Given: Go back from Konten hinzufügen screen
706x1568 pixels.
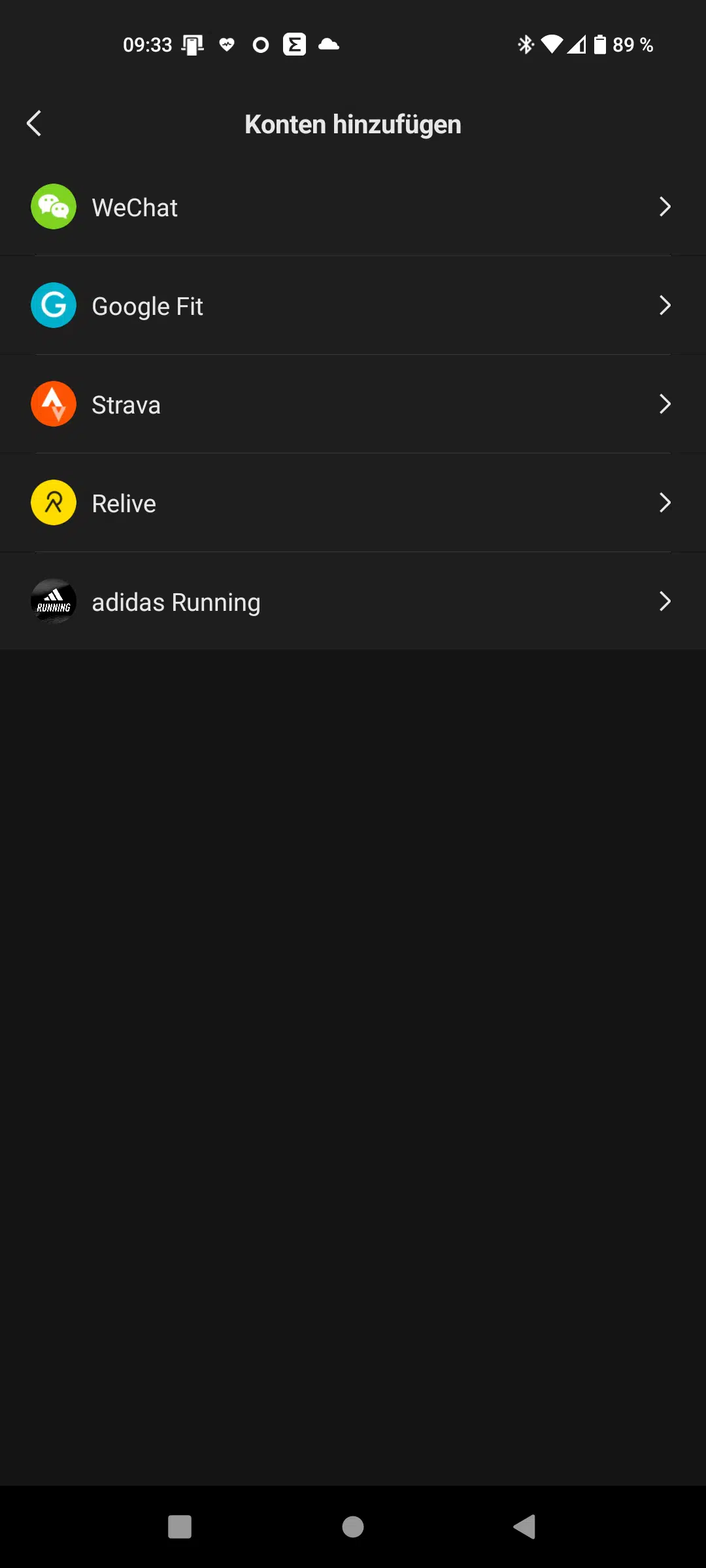Looking at the screenshot, I should 34,123.
